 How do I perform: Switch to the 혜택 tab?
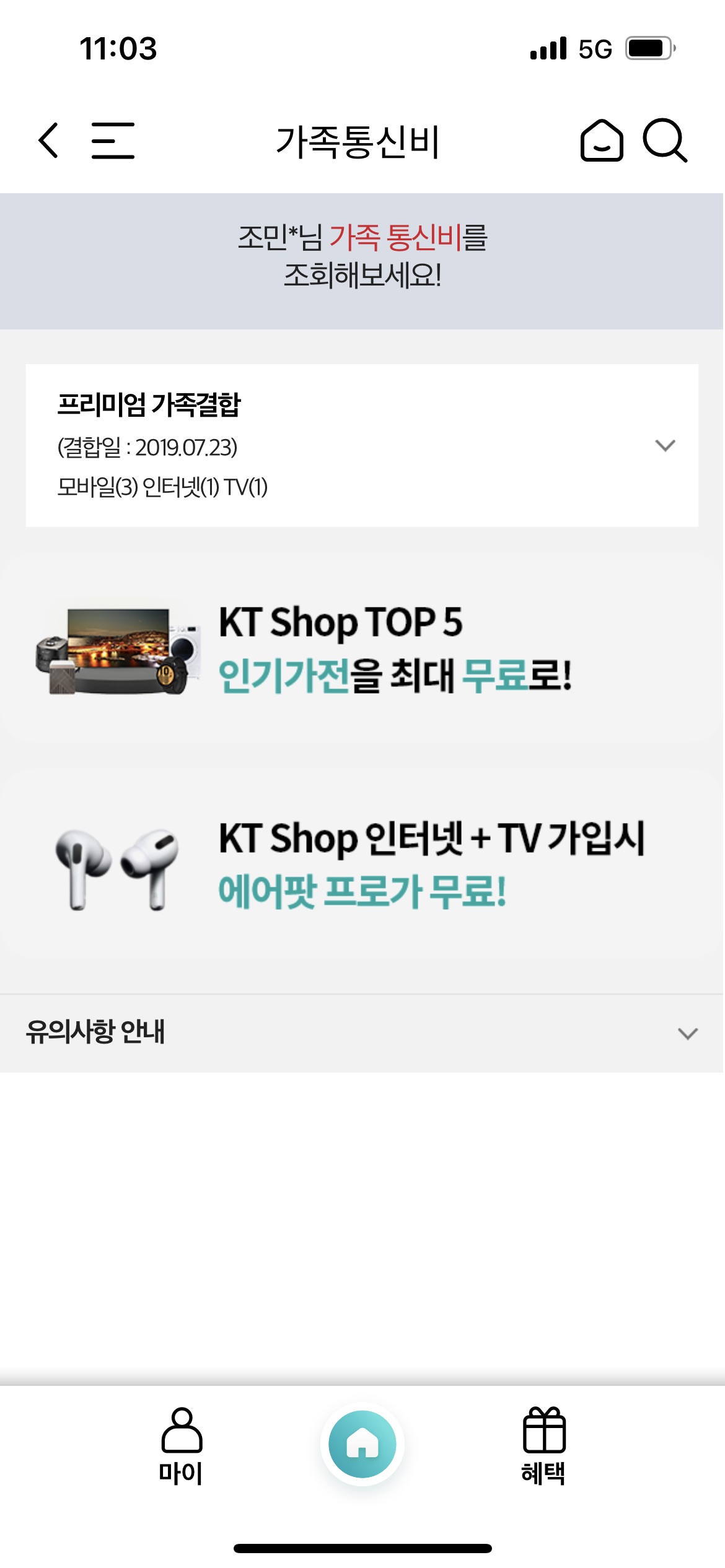tap(543, 1445)
